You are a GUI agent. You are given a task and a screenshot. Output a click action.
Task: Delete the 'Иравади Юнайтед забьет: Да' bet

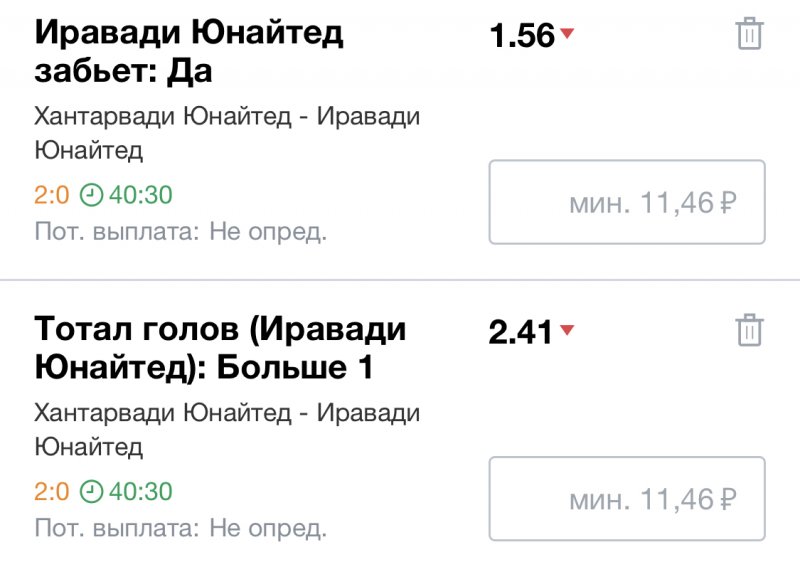pyautogui.click(x=749, y=35)
